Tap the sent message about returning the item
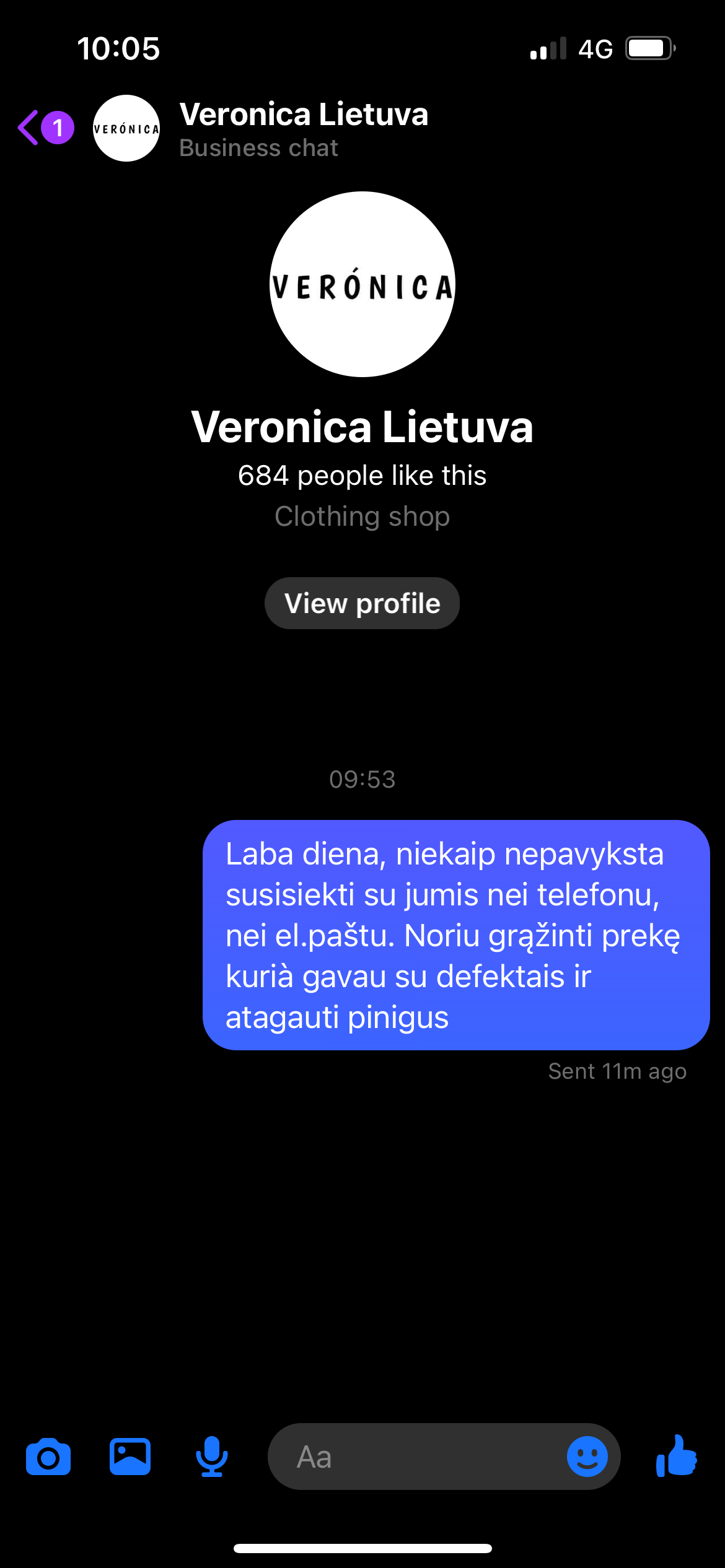Viewport: 725px width, 1568px height. tap(456, 935)
